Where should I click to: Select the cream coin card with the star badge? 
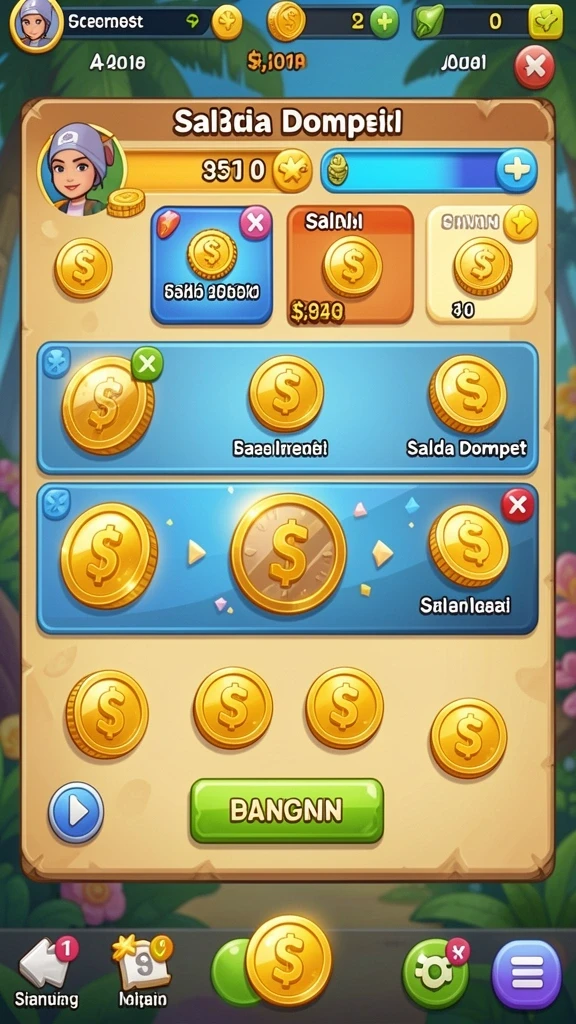tap(482, 265)
